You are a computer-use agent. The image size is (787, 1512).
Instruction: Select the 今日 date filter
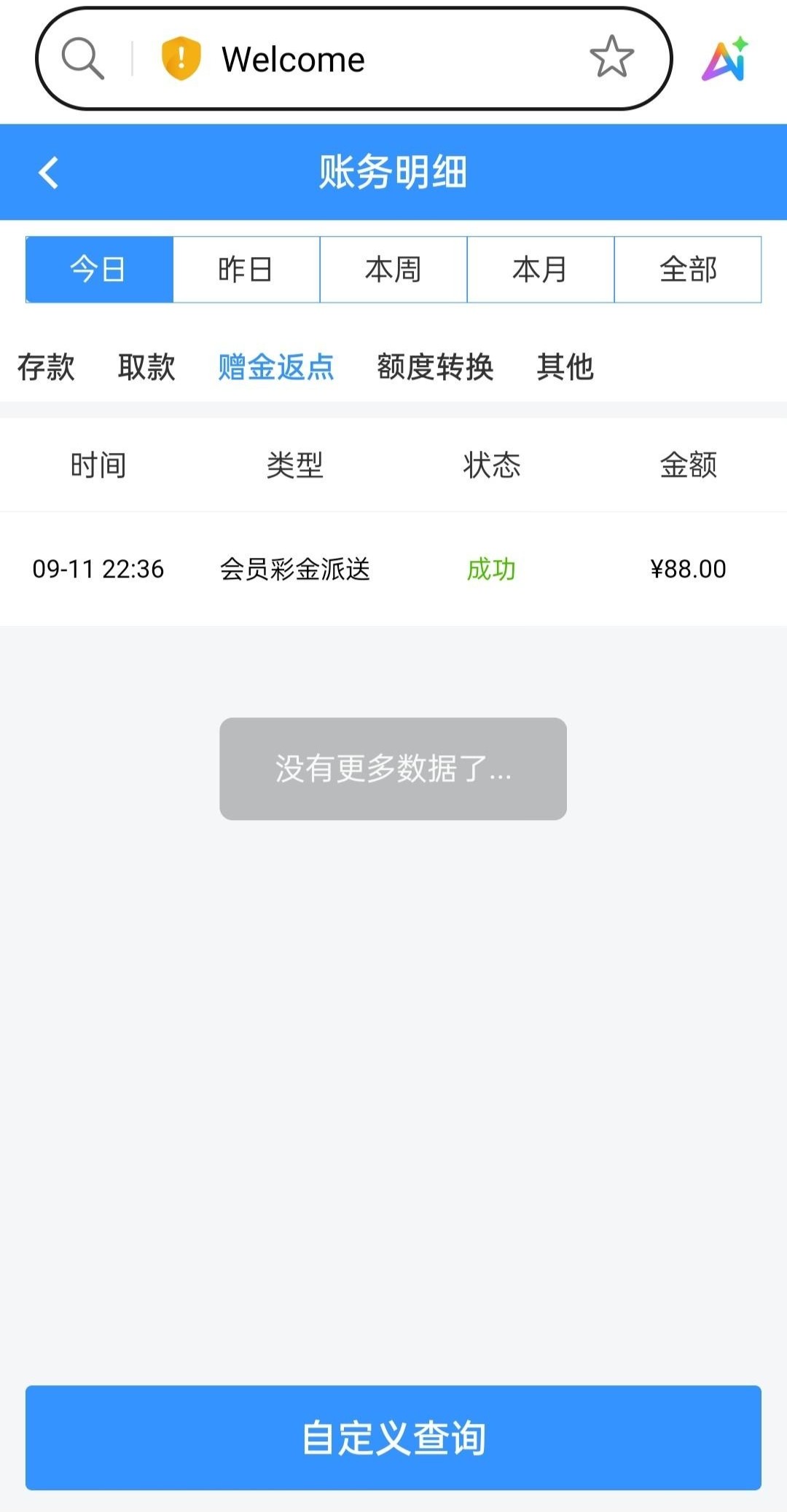(x=99, y=269)
